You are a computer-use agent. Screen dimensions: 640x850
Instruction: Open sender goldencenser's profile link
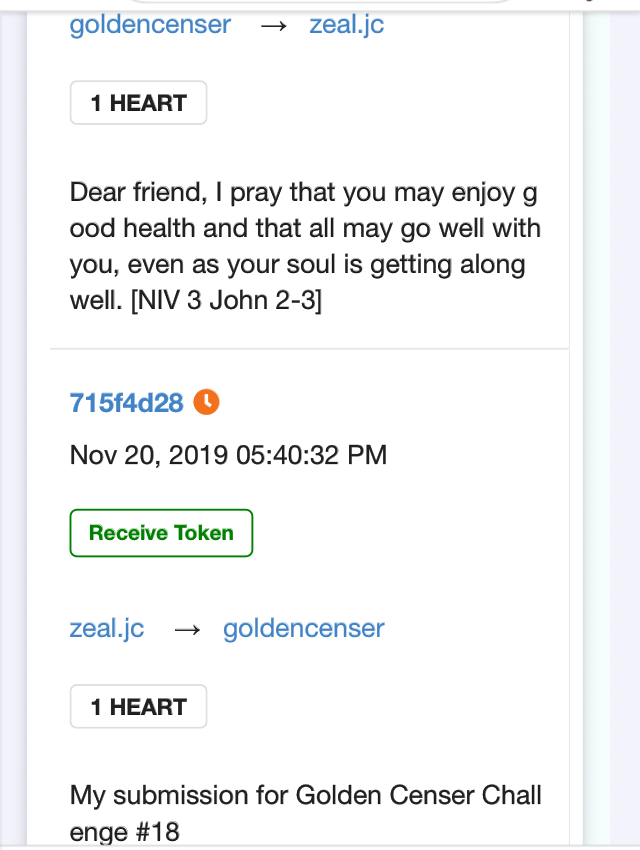tap(150, 25)
